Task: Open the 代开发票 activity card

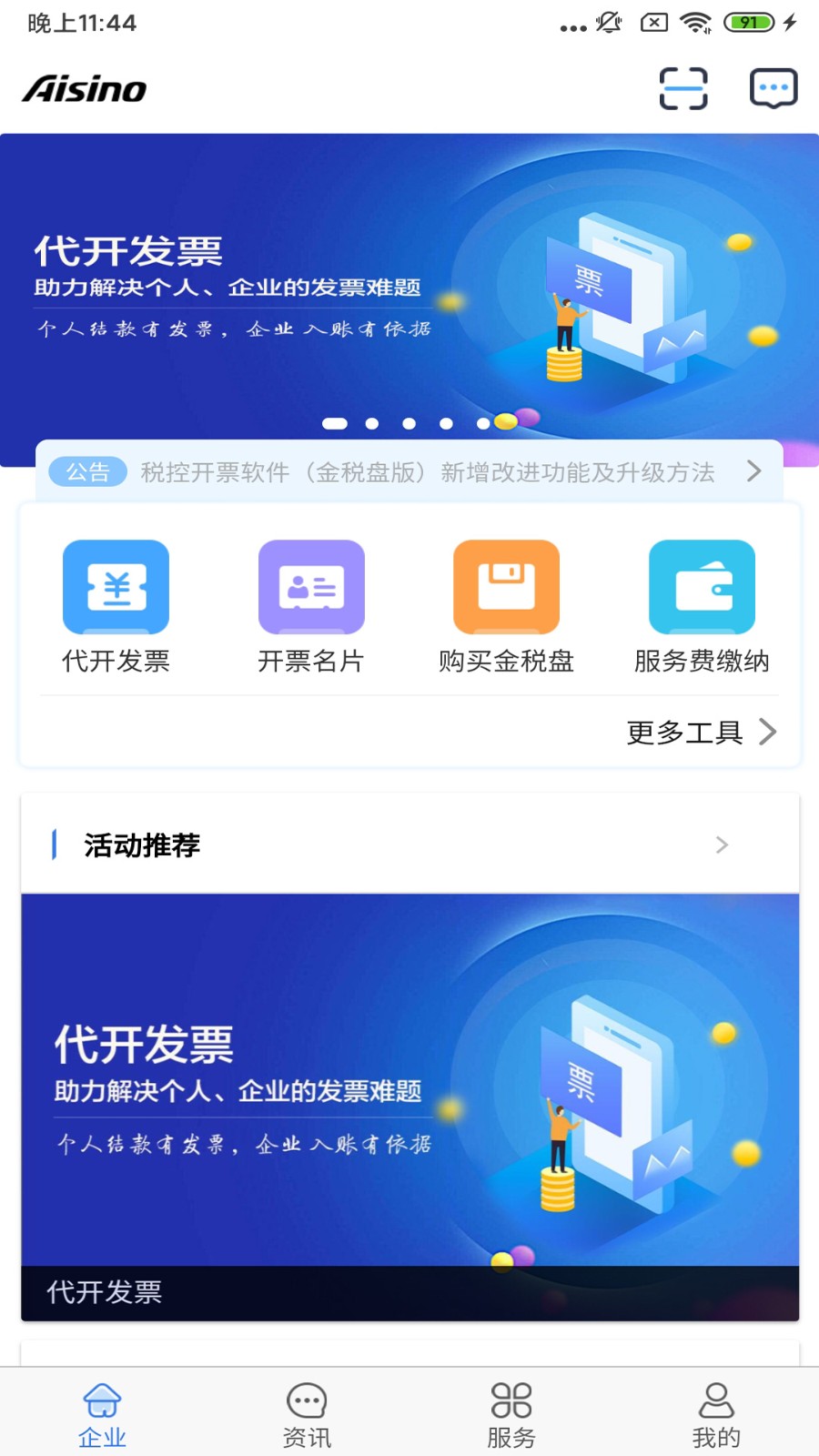Action: coord(409,1106)
